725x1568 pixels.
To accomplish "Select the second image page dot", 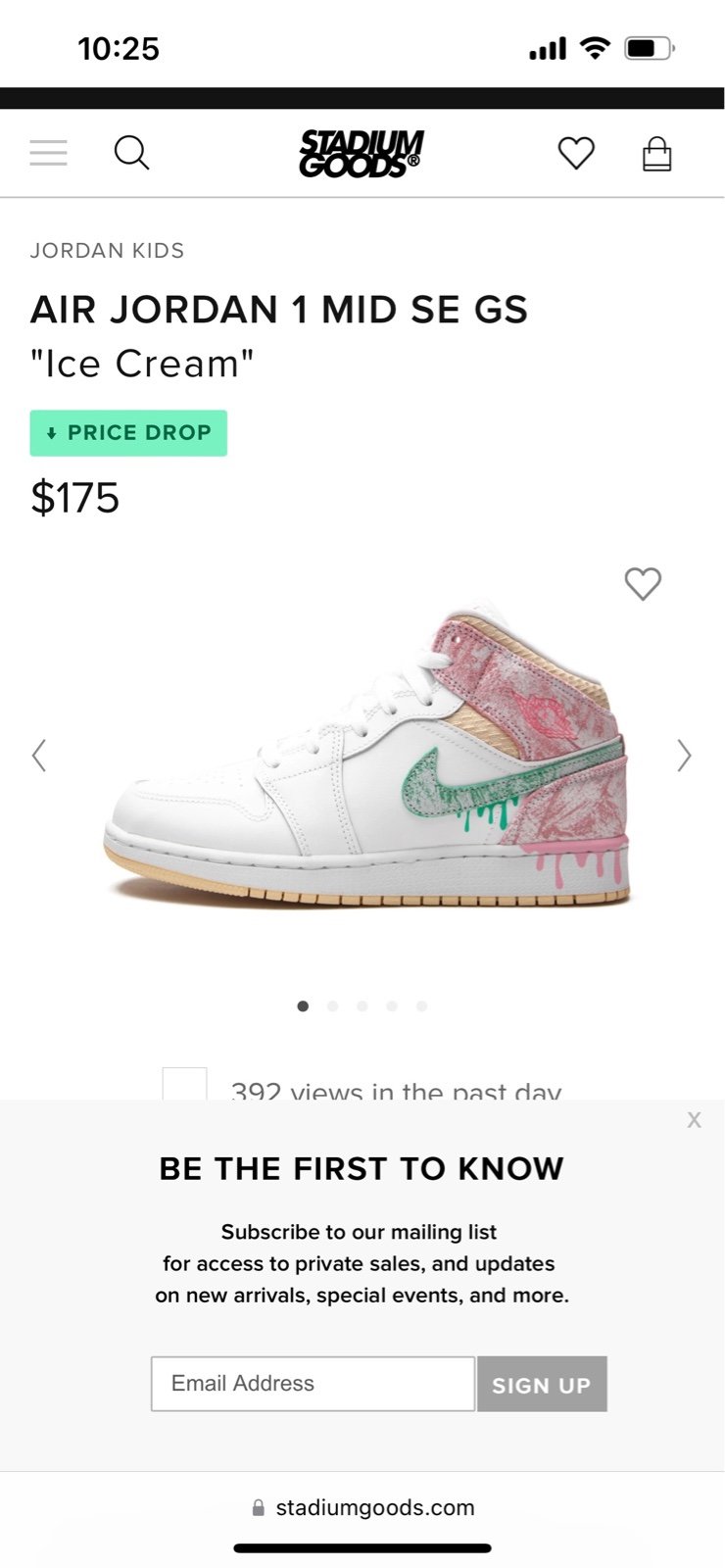I will (332, 1005).
